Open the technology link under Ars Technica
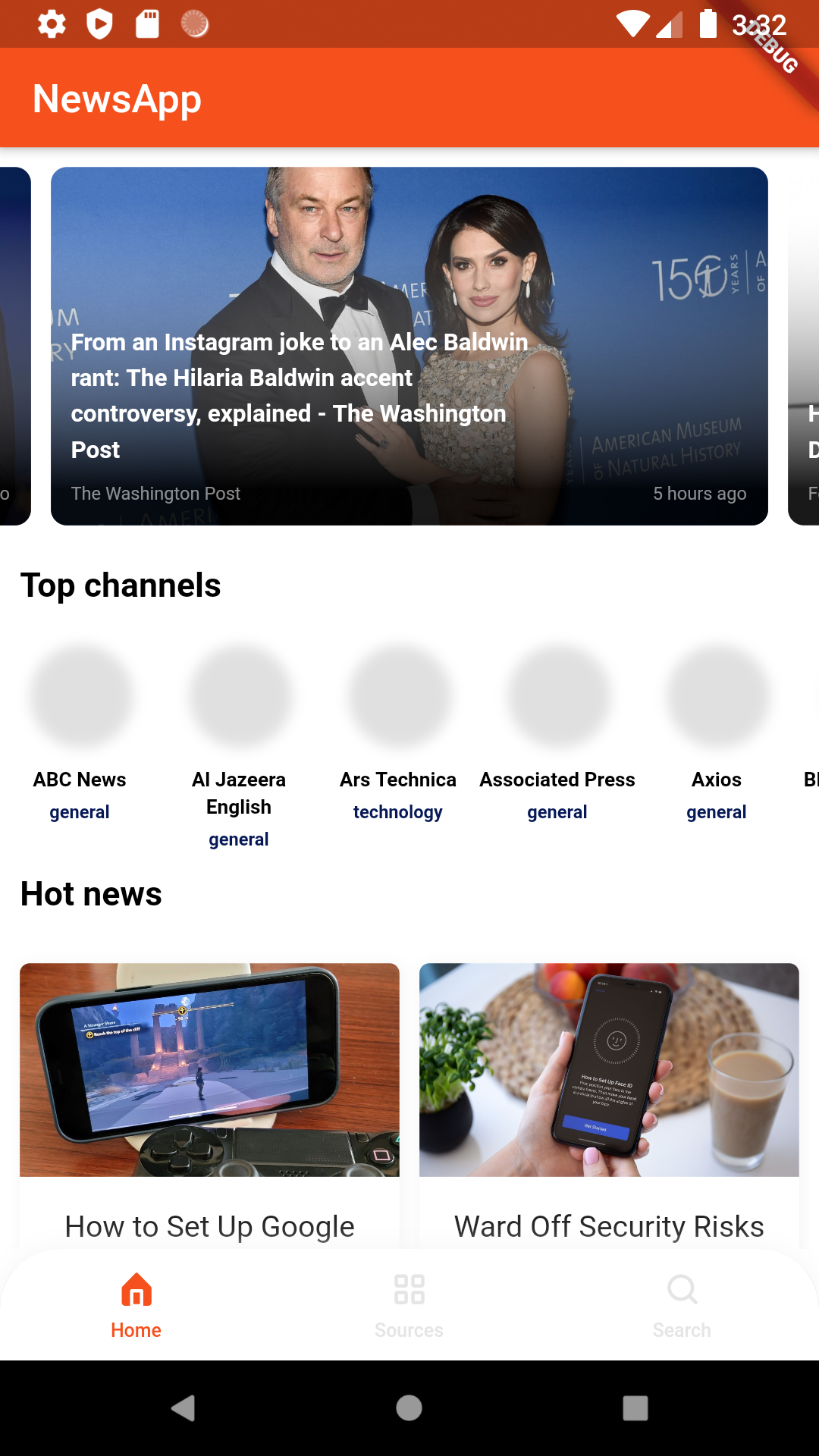The height and width of the screenshot is (1456, 819). (x=397, y=811)
